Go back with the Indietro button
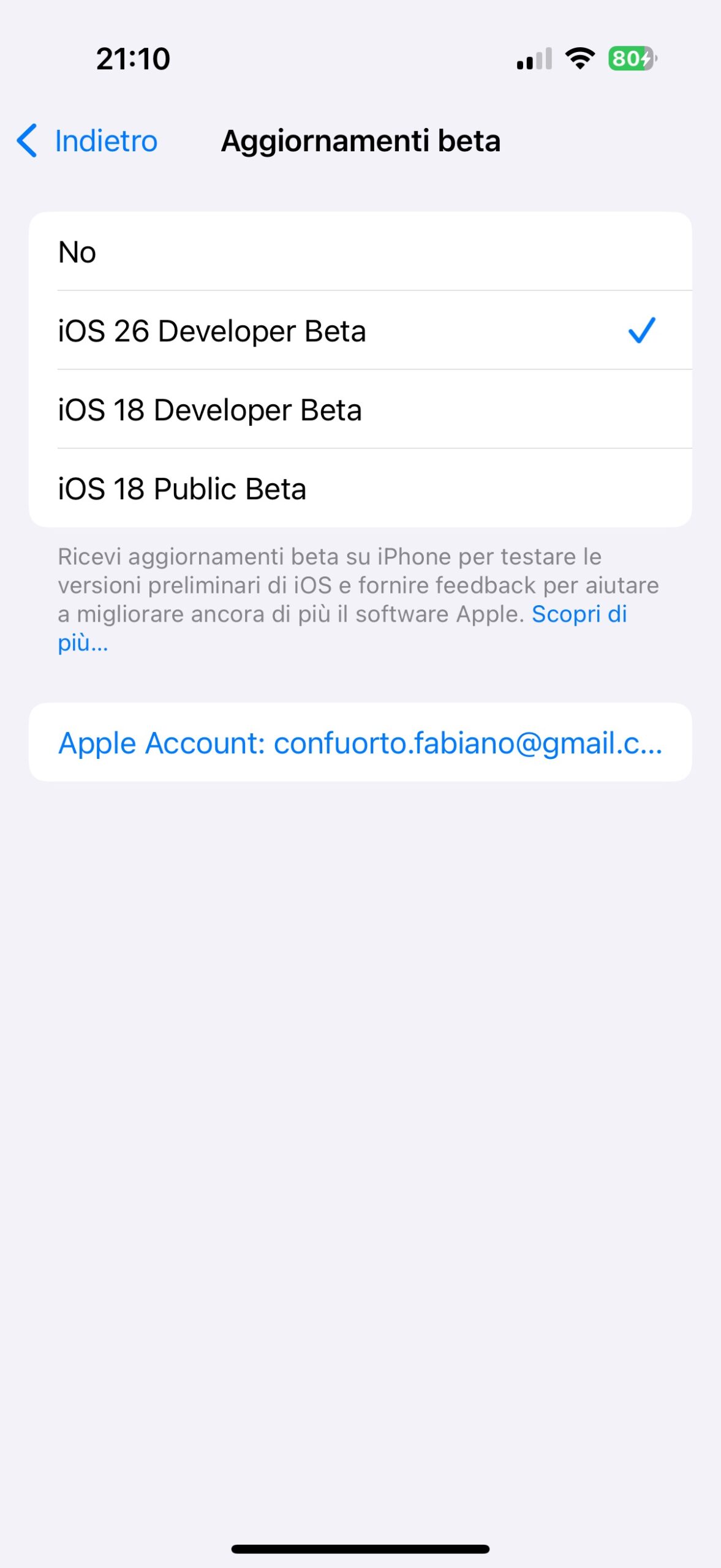 pos(86,141)
